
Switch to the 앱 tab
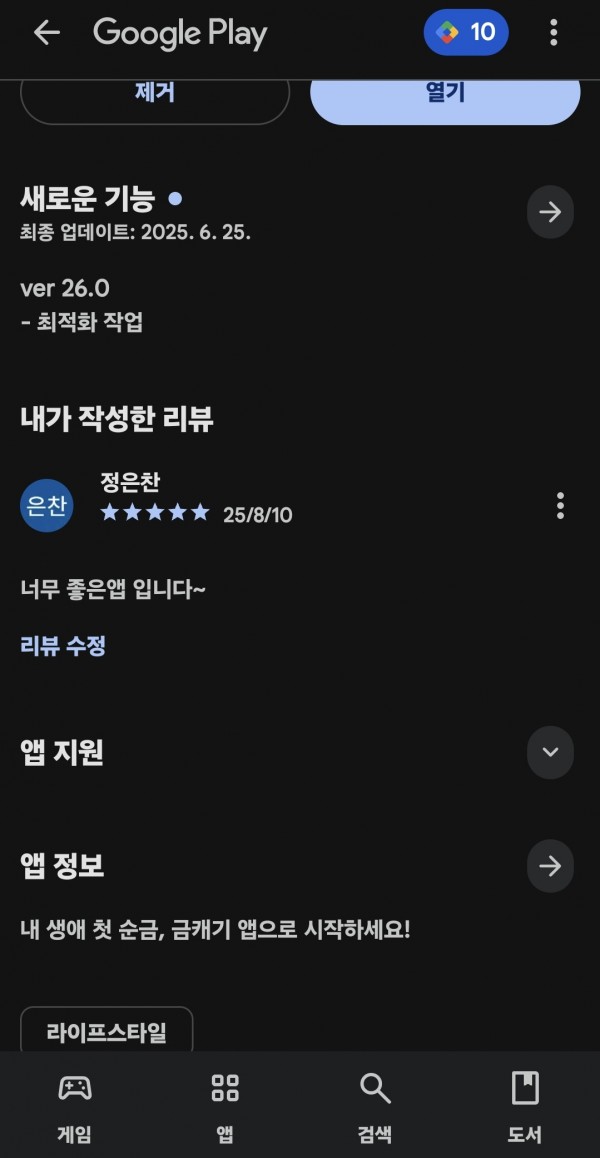tap(225, 1108)
